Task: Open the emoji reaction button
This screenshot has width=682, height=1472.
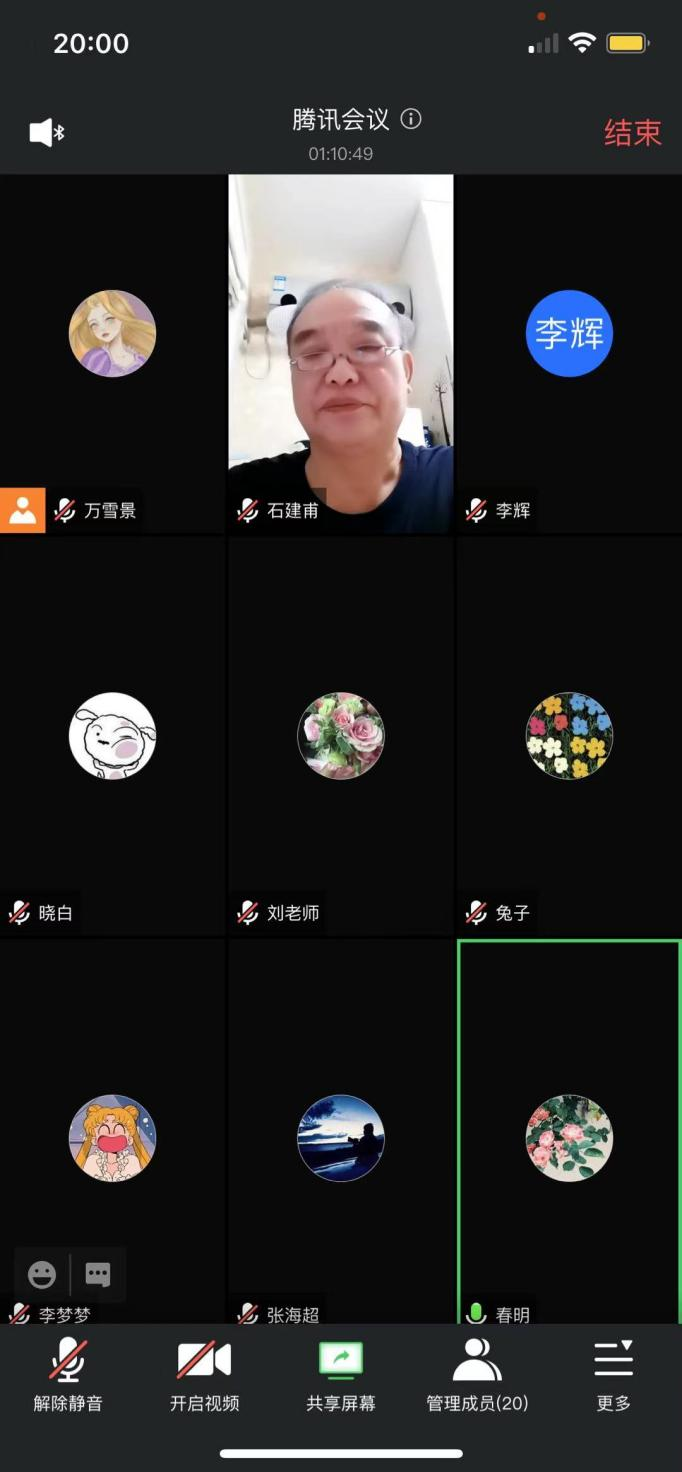Action: [42, 1274]
